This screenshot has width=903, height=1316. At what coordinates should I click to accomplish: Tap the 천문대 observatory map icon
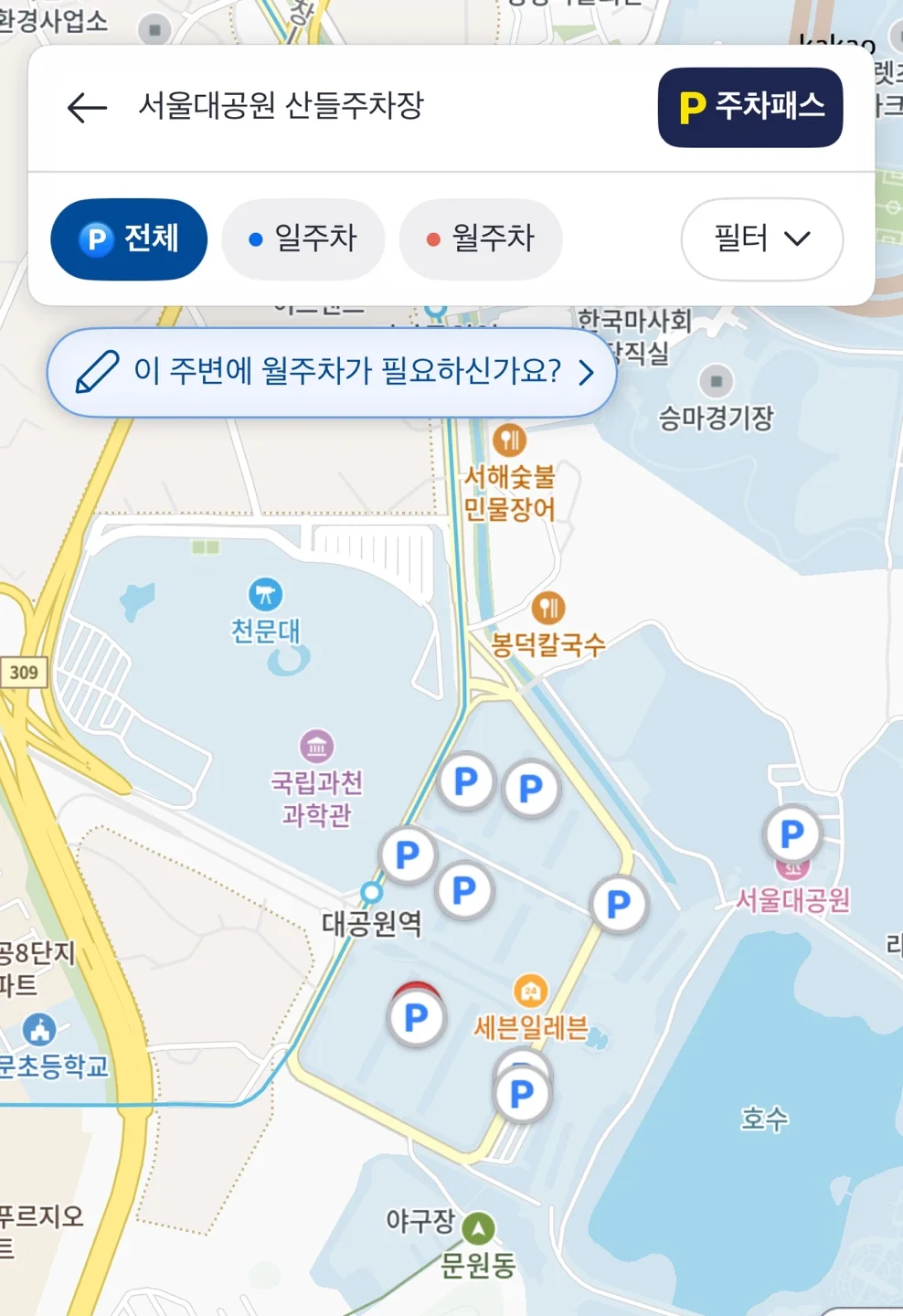click(x=267, y=595)
